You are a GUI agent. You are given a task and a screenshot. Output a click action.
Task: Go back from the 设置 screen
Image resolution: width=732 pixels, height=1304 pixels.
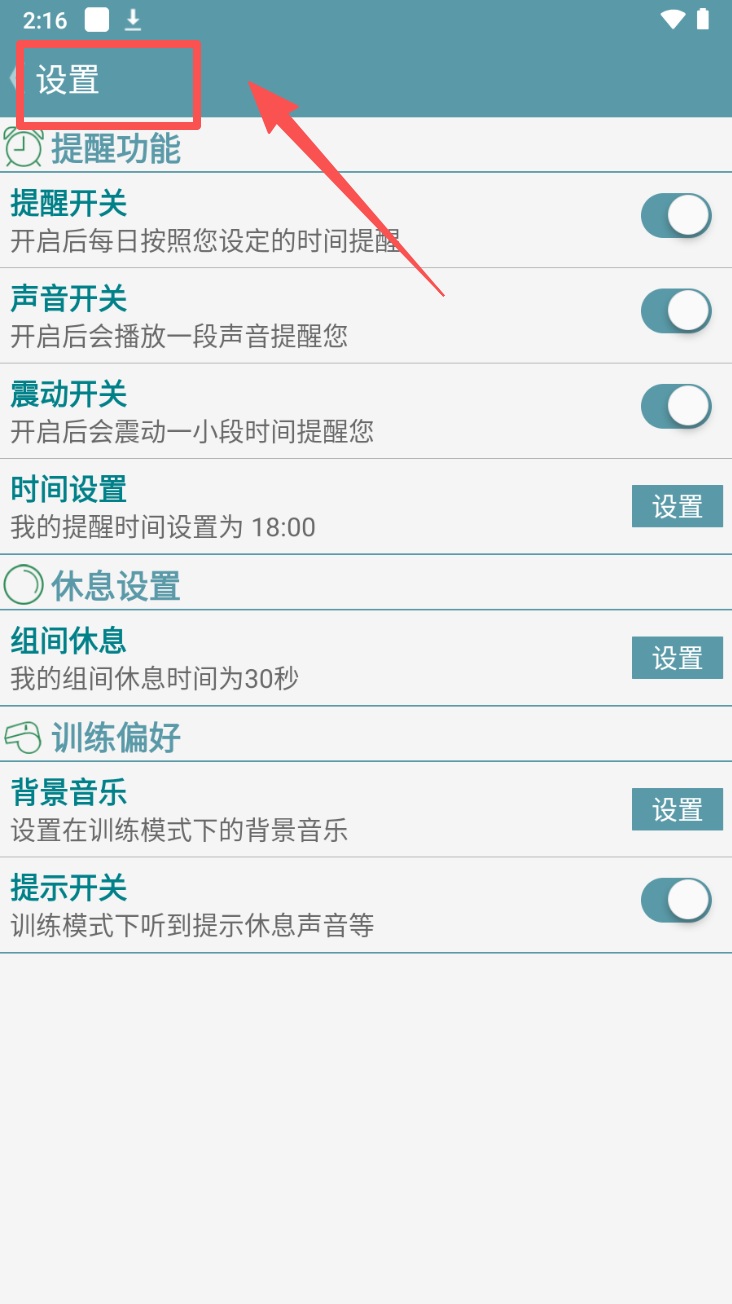14,79
